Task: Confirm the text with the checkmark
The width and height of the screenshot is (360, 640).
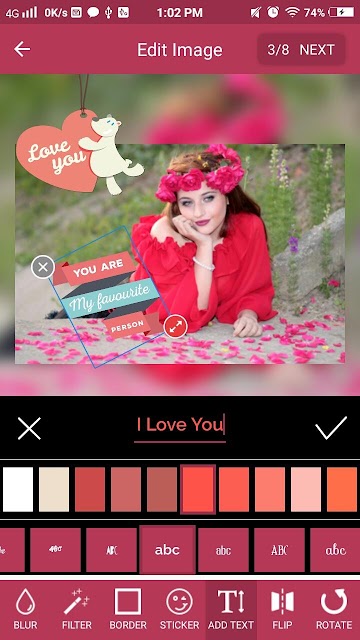Action: coord(331,428)
